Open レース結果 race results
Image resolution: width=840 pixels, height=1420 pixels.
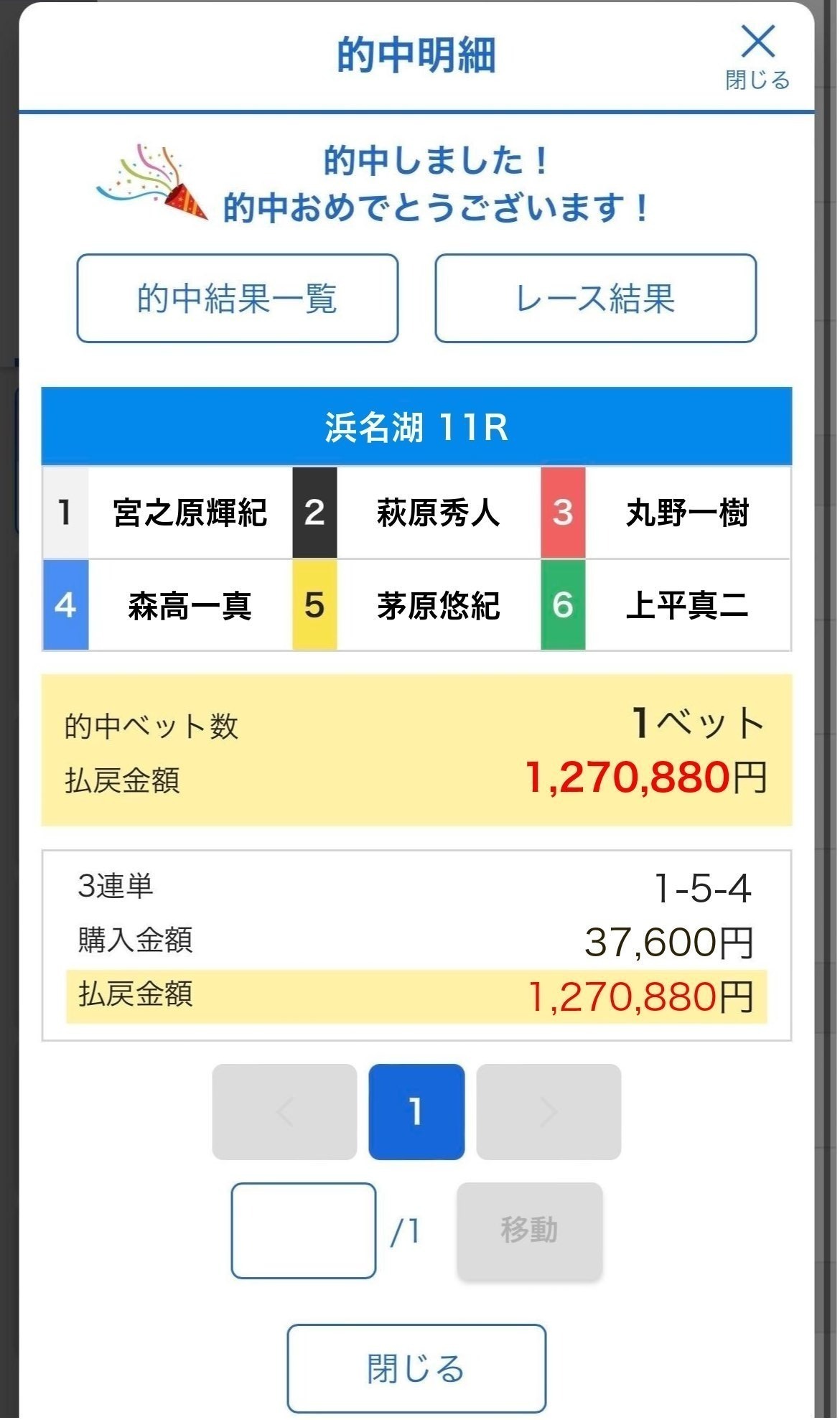pos(595,298)
